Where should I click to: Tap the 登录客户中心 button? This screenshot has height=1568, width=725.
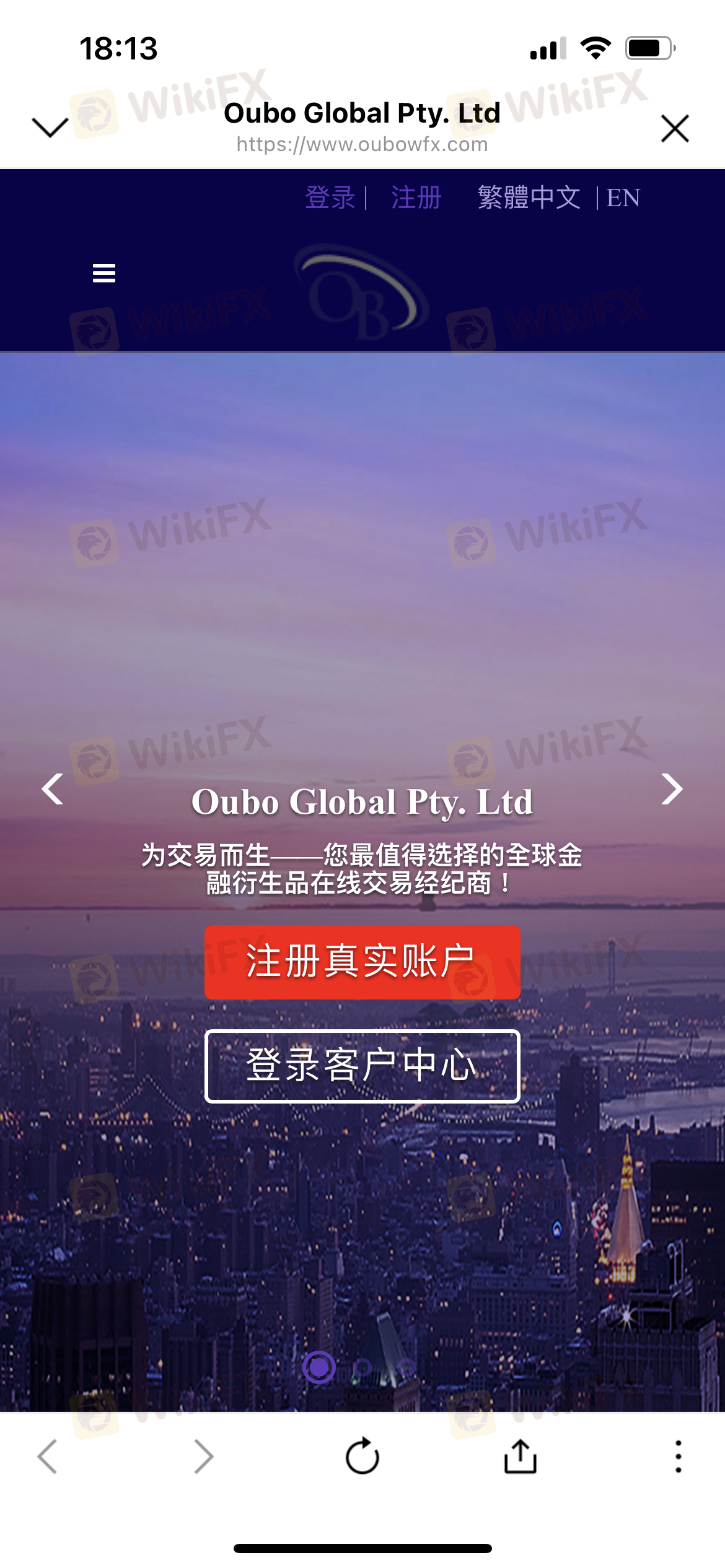tap(362, 1065)
